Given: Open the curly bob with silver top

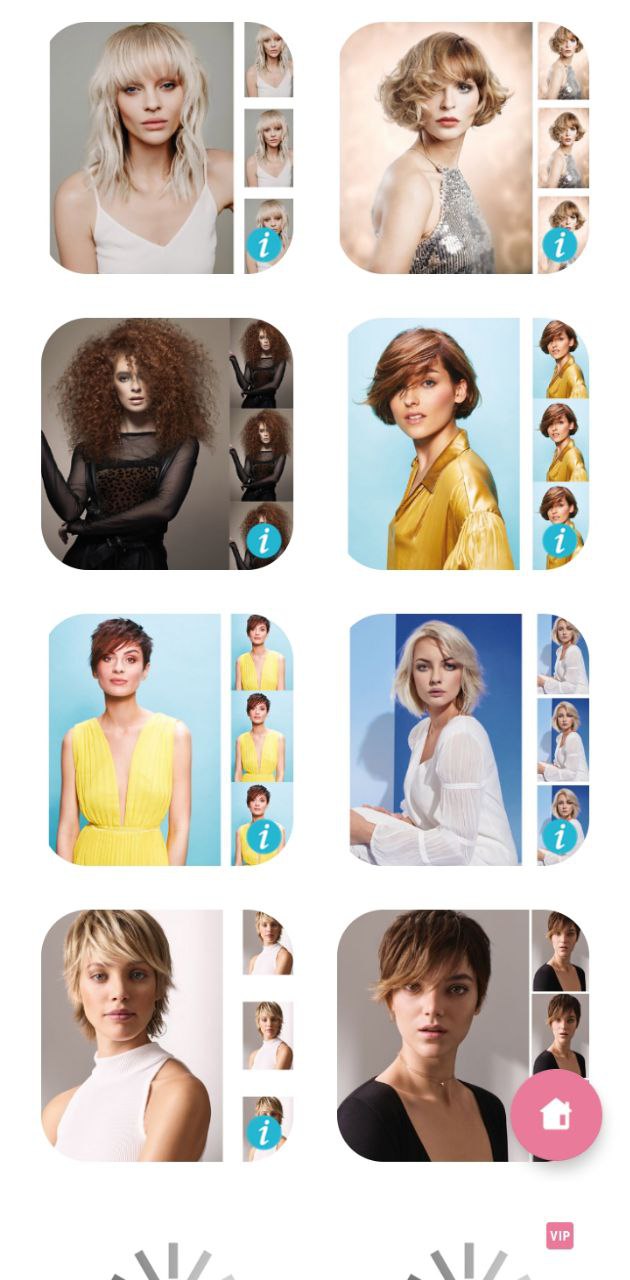Looking at the screenshot, I should click(x=436, y=148).
